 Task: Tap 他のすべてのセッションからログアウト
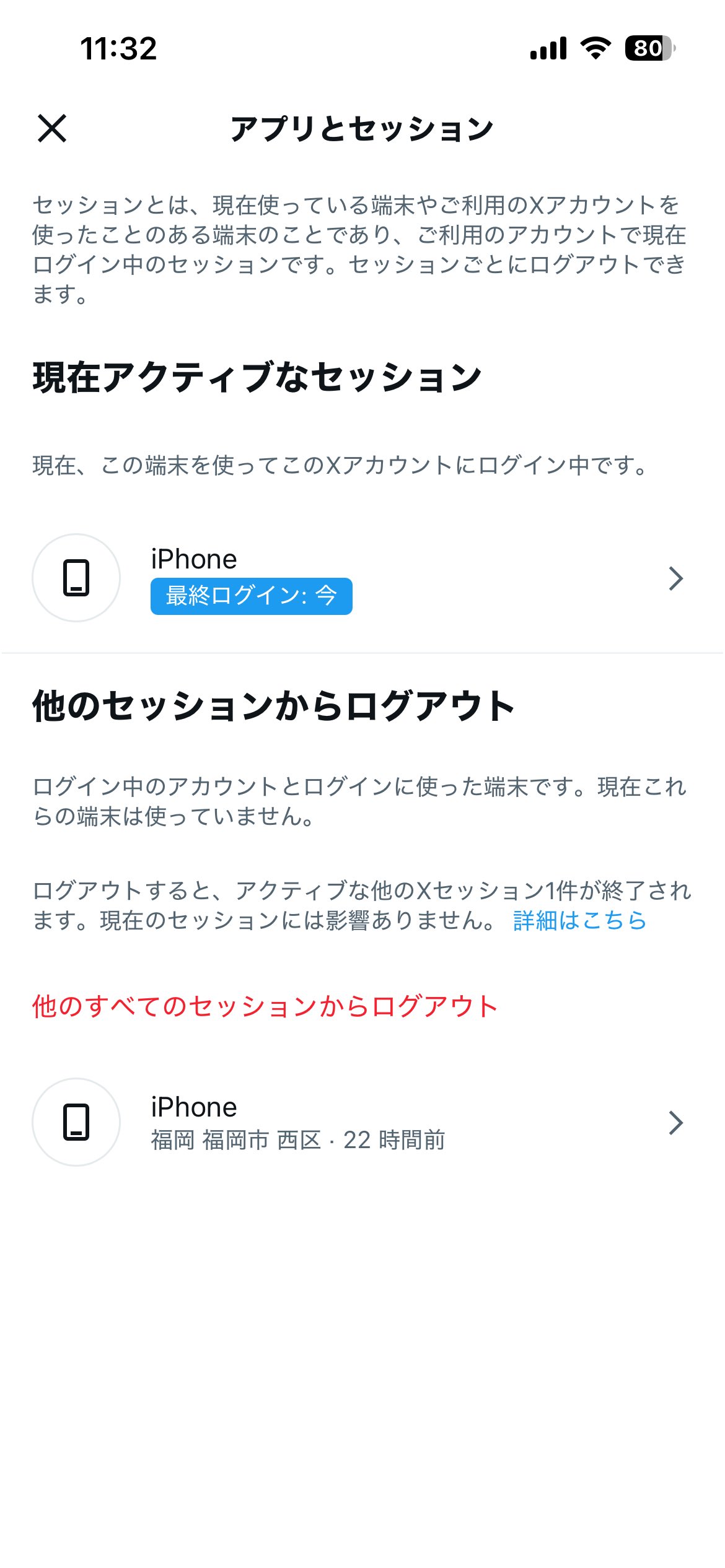click(265, 1006)
